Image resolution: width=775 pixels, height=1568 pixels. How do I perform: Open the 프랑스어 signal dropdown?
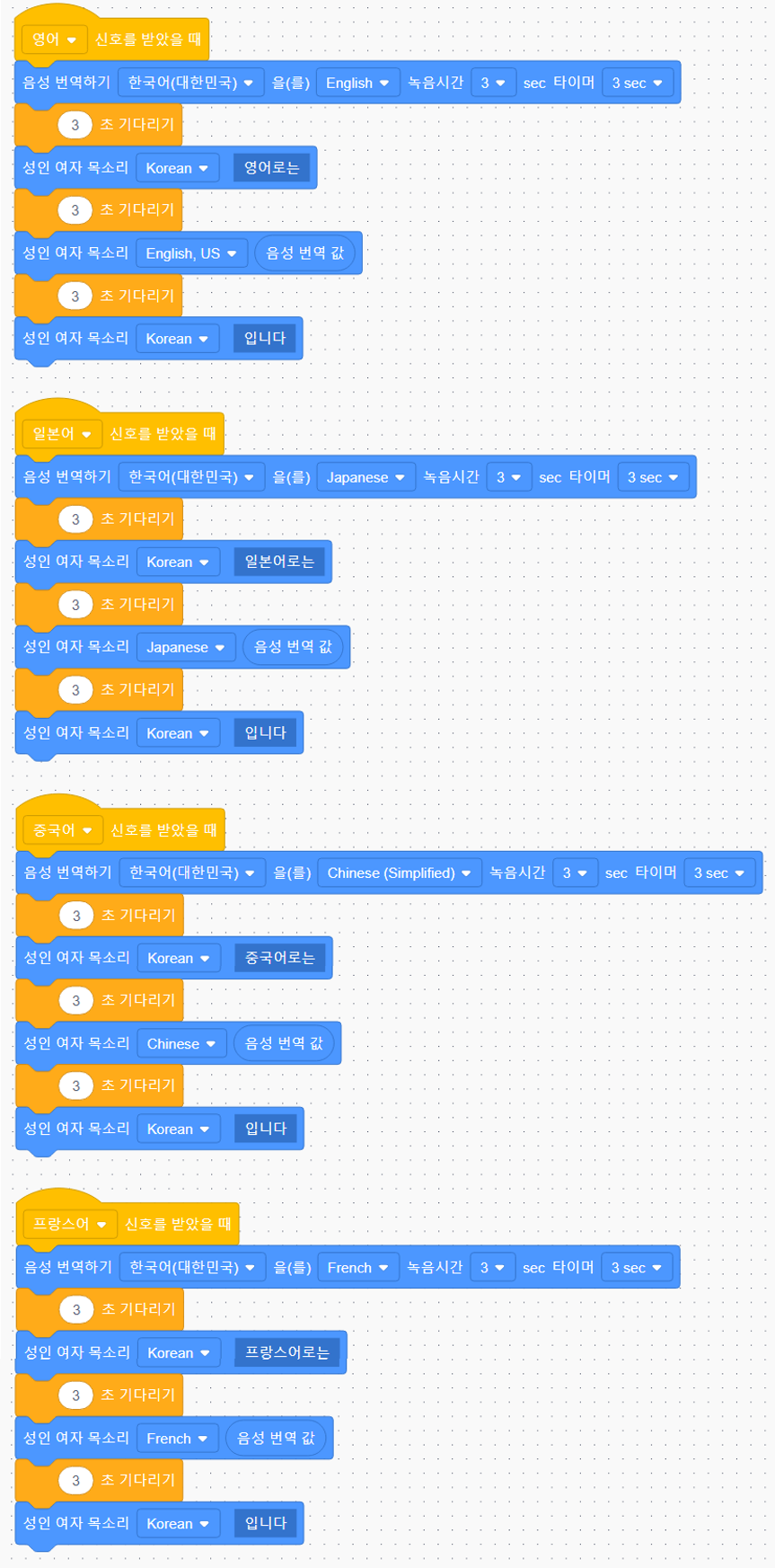pos(70,1224)
